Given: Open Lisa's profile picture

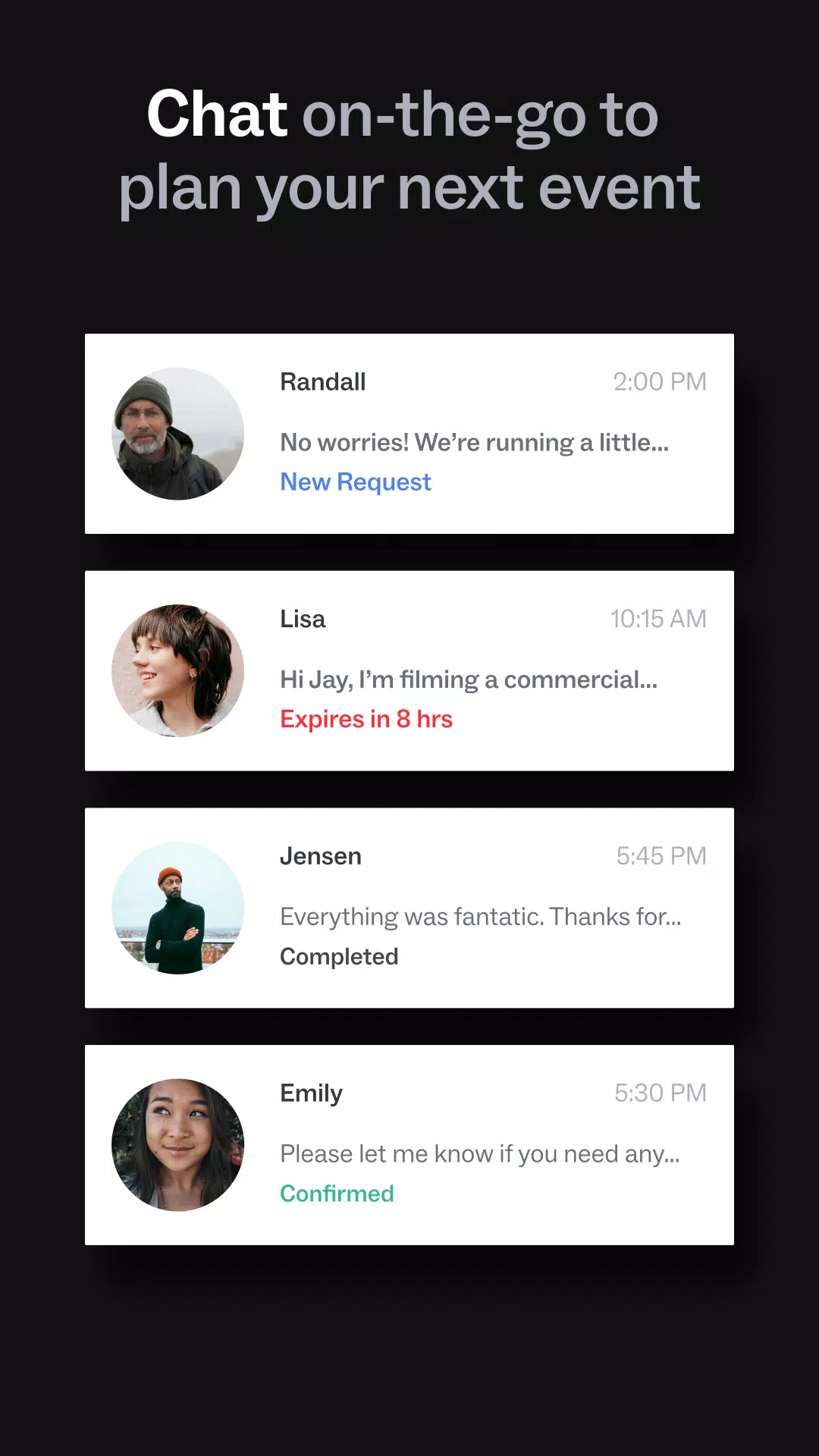Looking at the screenshot, I should pos(177,670).
